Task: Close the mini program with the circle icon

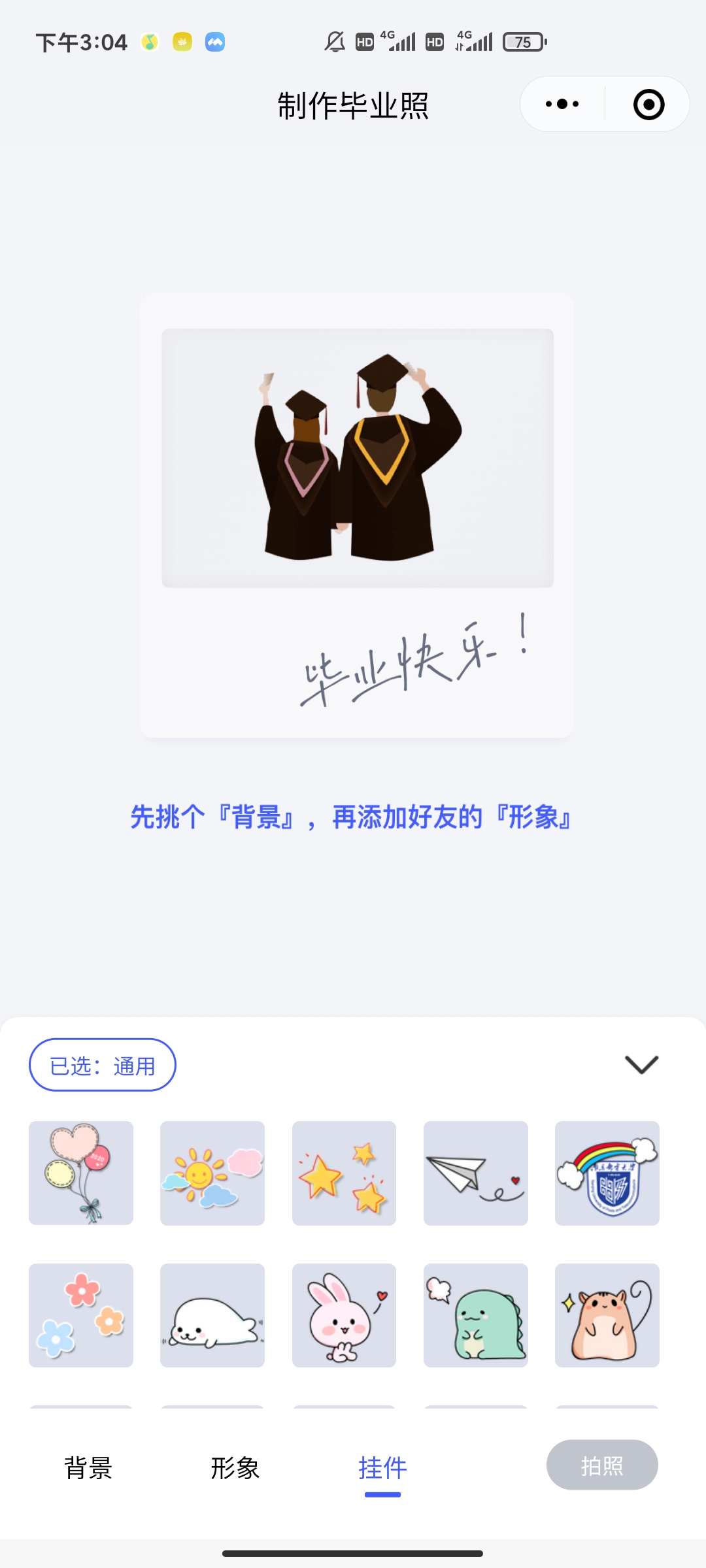Action: (648, 105)
